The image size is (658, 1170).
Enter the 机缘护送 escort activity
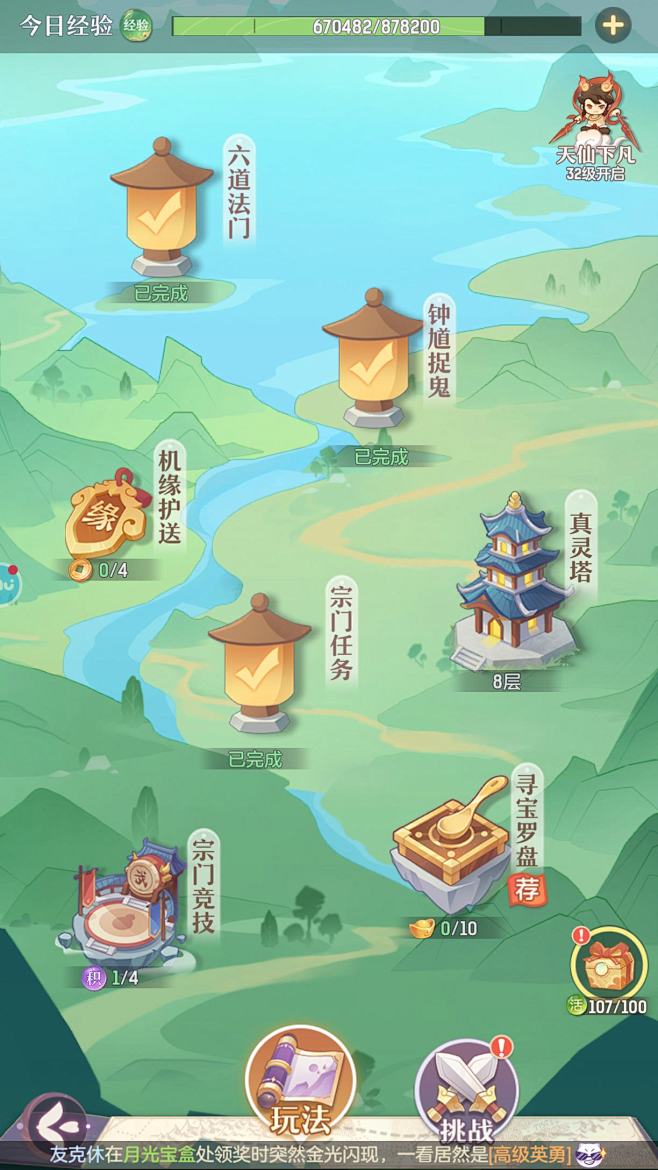click(106, 513)
